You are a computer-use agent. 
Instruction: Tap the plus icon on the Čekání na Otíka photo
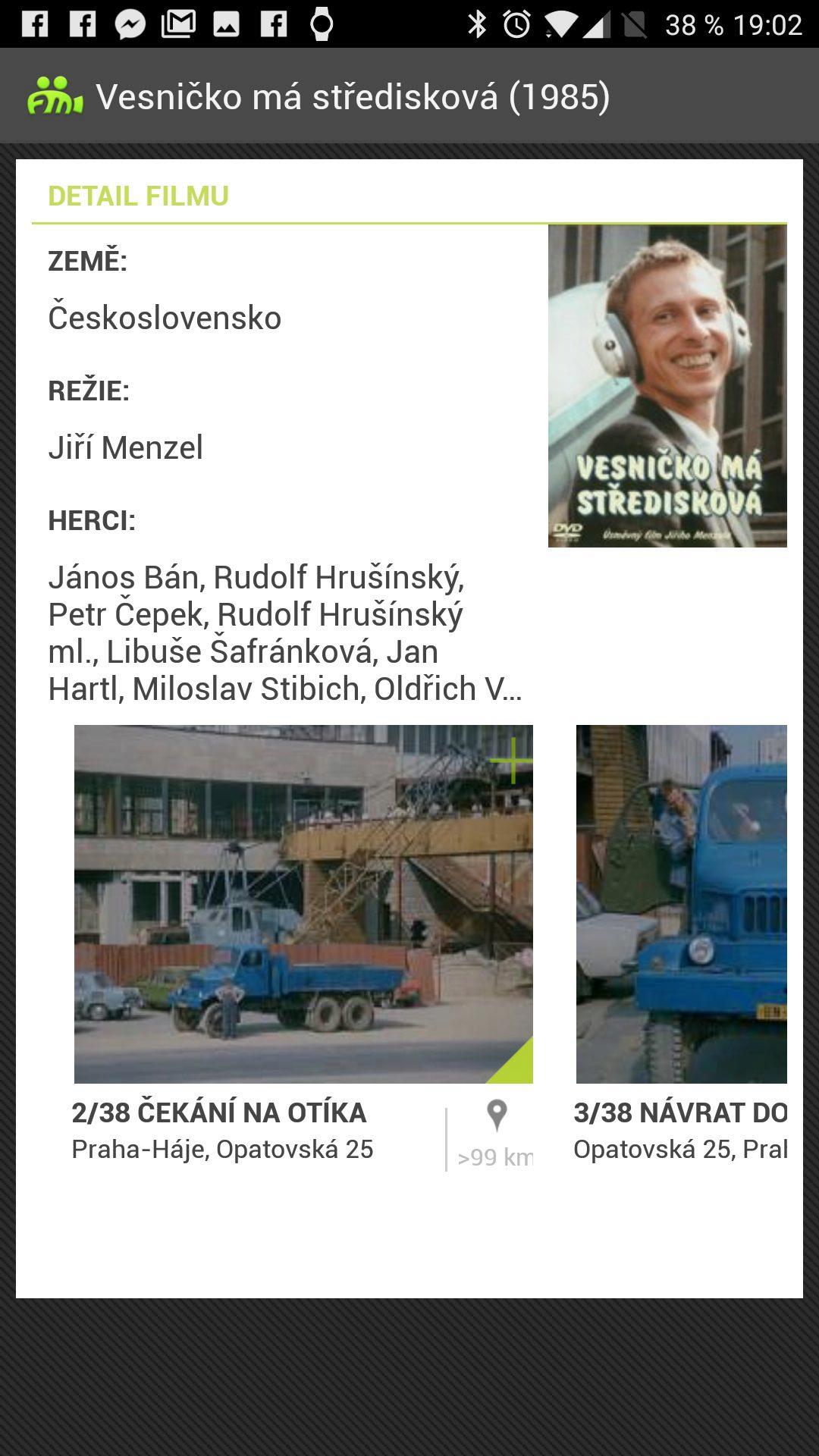pyautogui.click(x=512, y=761)
